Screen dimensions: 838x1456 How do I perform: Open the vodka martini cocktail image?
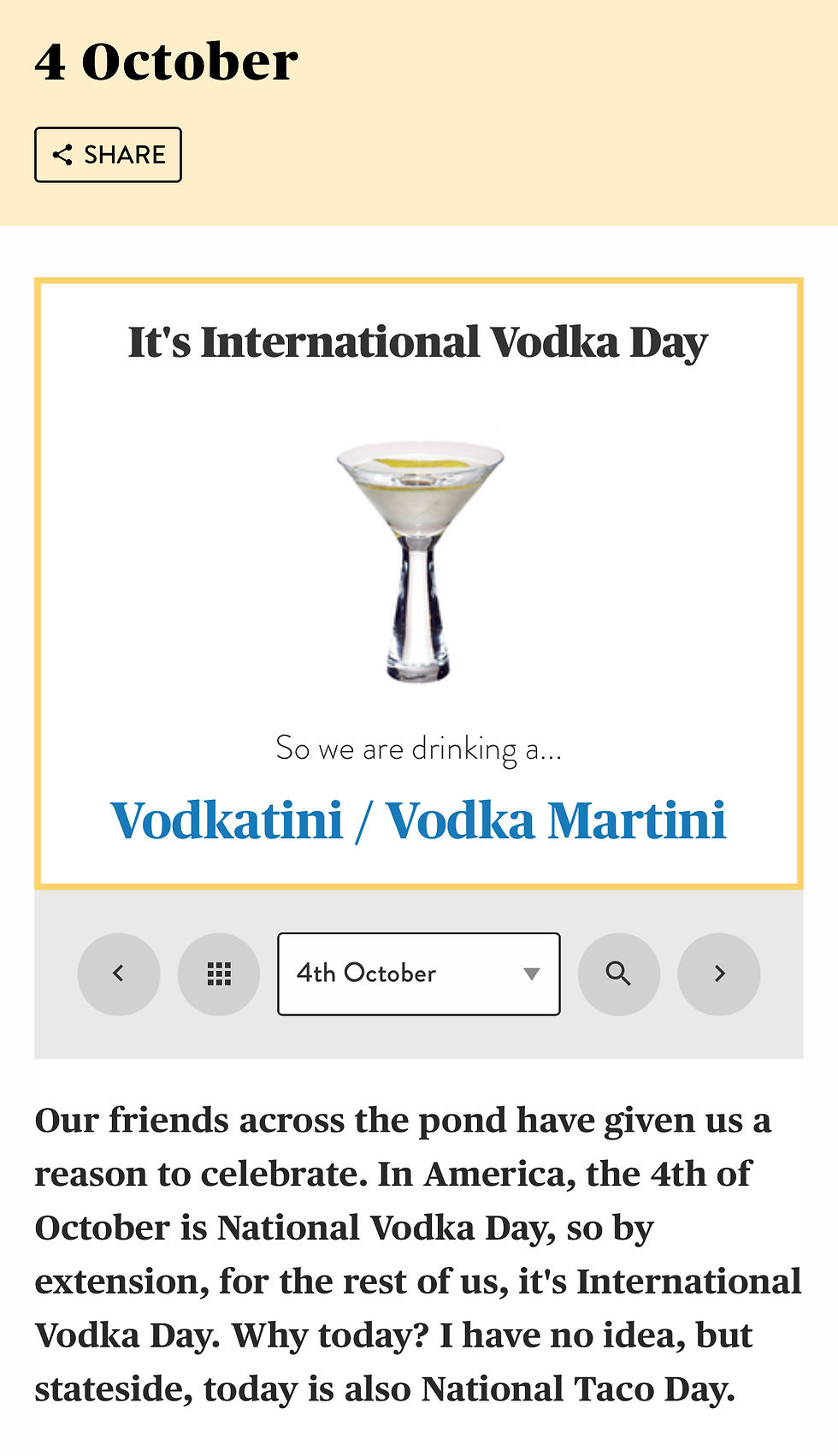pos(419,560)
